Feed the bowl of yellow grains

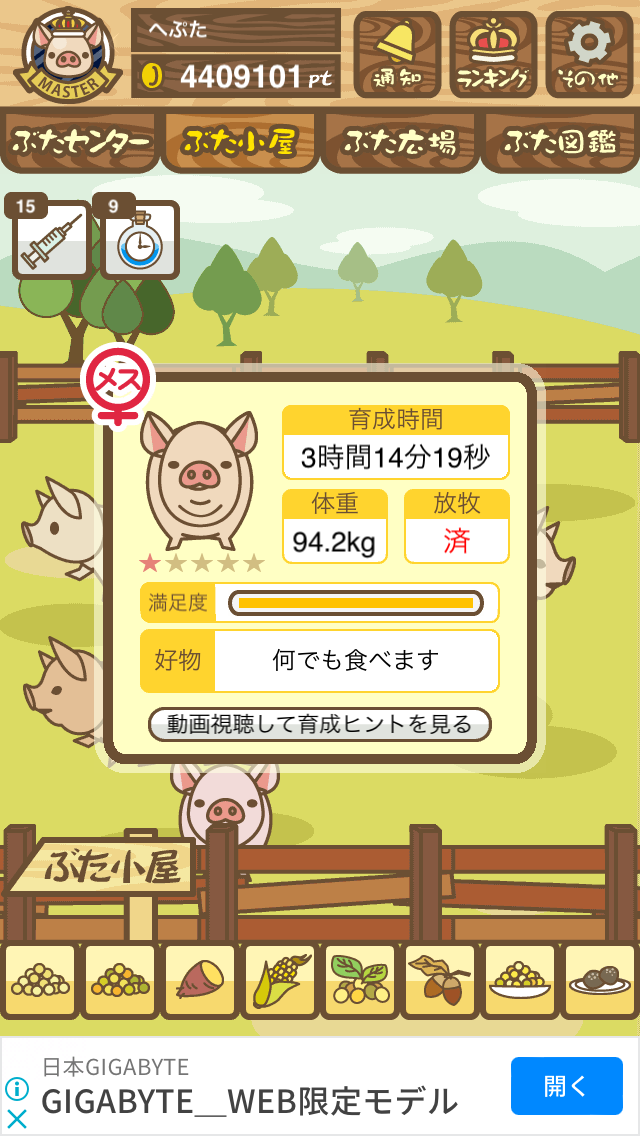pyautogui.click(x=519, y=982)
